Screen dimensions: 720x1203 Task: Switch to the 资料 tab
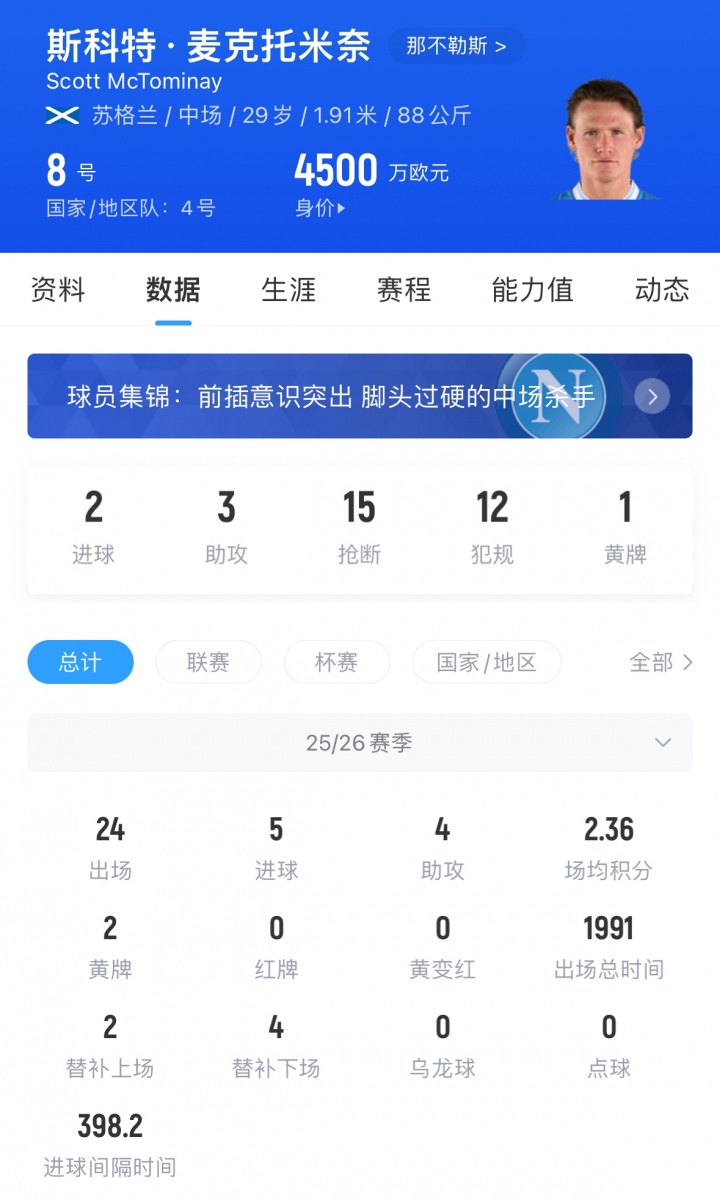tap(57, 290)
